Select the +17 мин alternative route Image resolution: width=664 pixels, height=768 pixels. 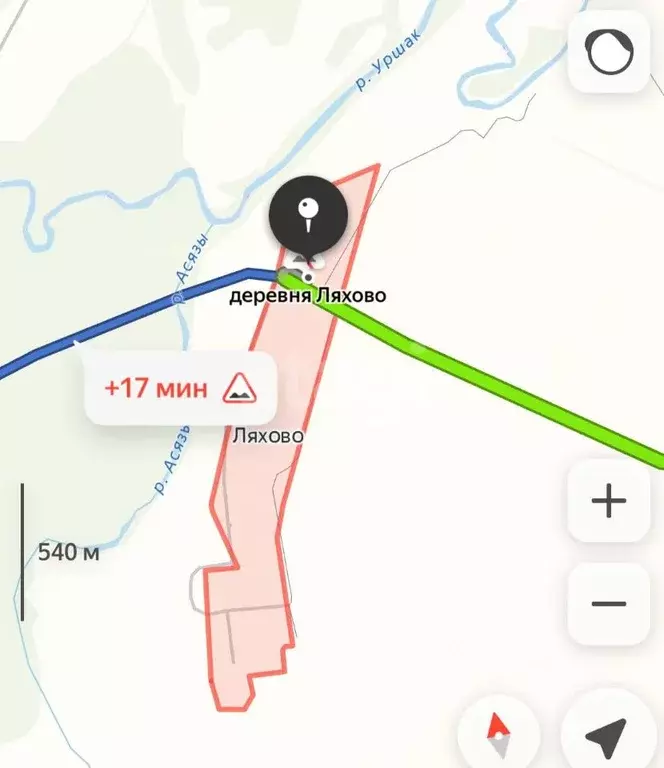click(180, 388)
